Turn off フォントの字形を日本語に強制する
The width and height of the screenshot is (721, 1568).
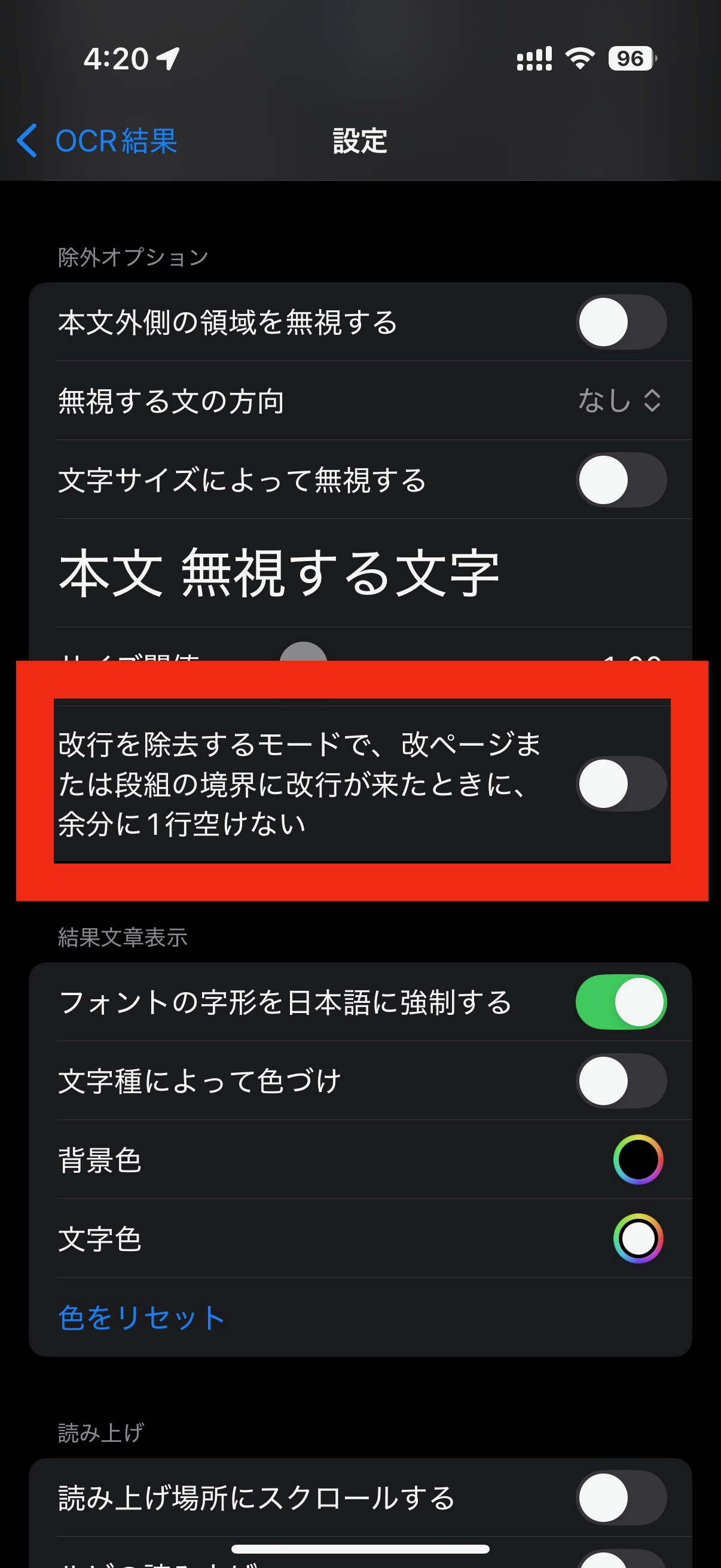click(x=621, y=1002)
